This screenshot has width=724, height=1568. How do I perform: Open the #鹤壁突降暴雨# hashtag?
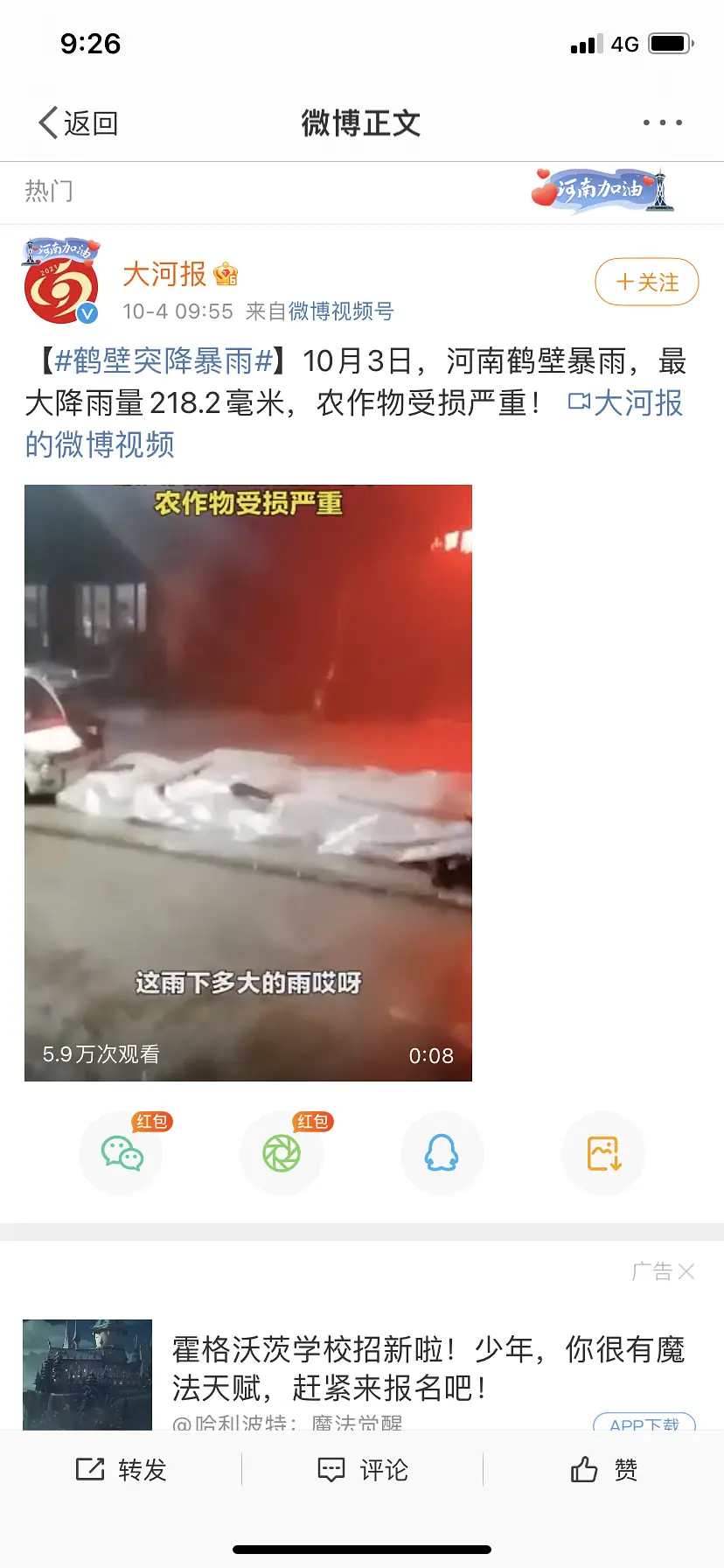pos(164,360)
